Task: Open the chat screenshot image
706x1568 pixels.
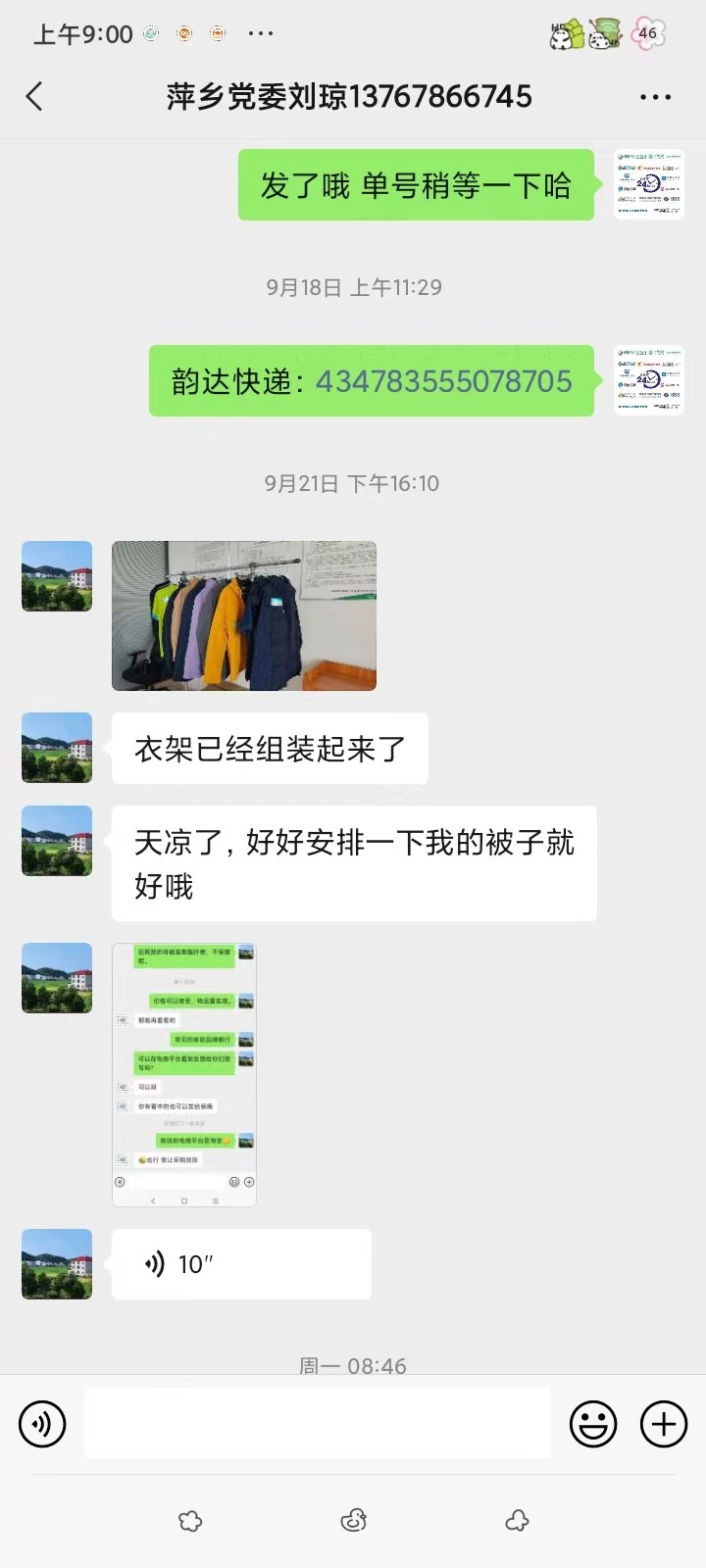Action: pyautogui.click(x=184, y=1074)
